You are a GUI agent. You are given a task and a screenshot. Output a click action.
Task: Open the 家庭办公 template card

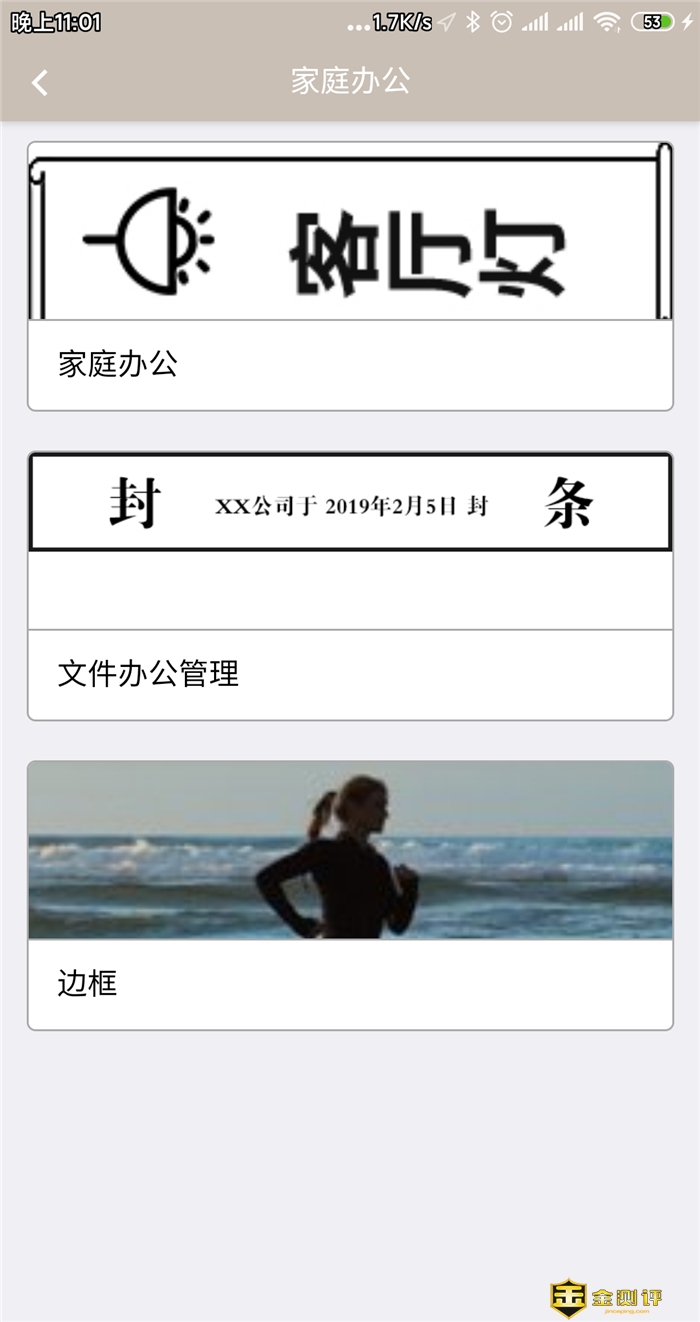350,276
